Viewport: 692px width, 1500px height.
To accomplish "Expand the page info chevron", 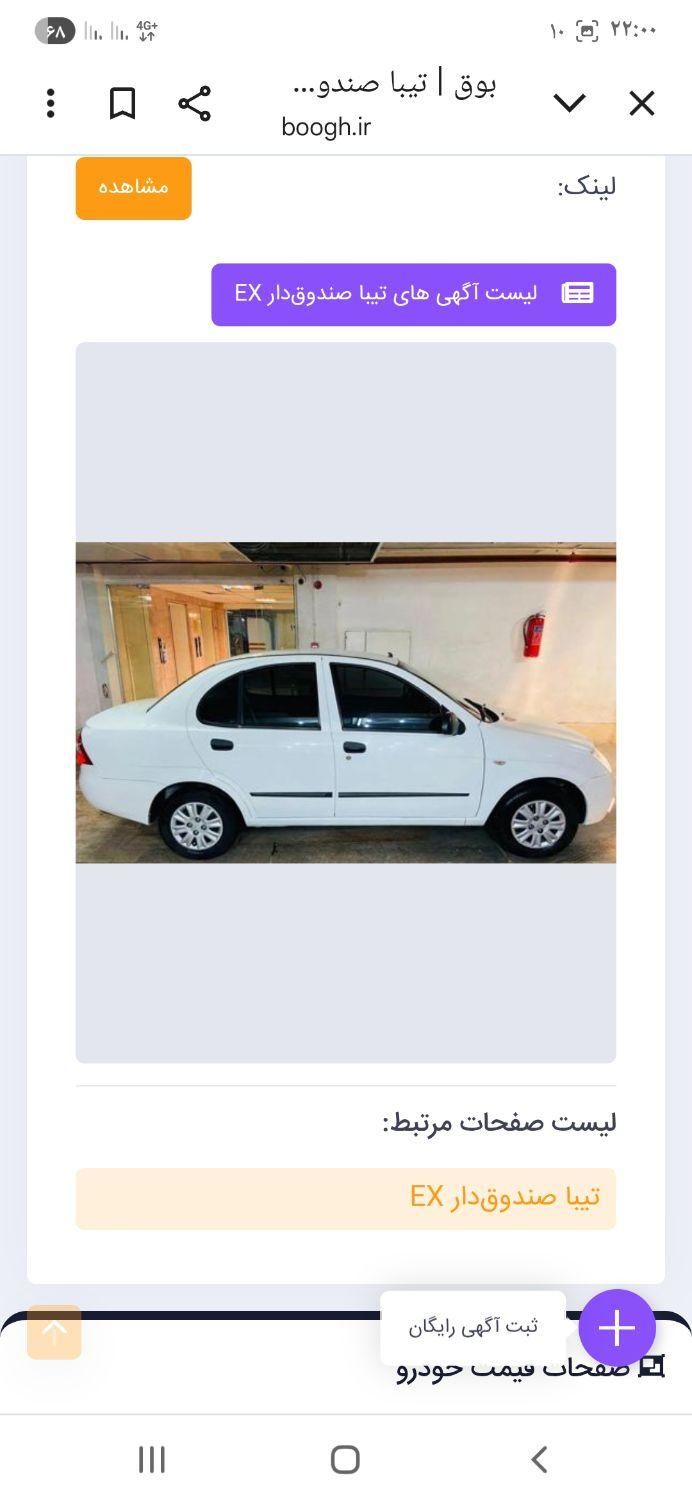I will pyautogui.click(x=569, y=103).
